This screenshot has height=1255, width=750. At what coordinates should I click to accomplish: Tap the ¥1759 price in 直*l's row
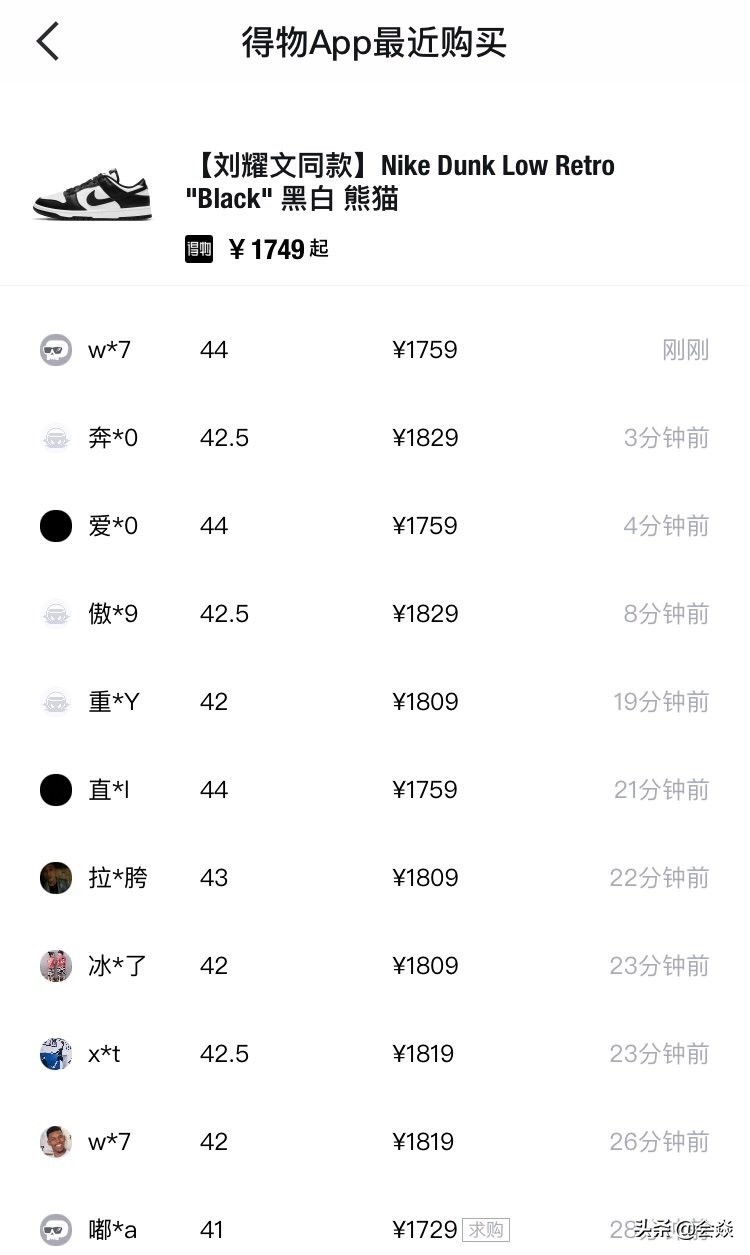426,789
